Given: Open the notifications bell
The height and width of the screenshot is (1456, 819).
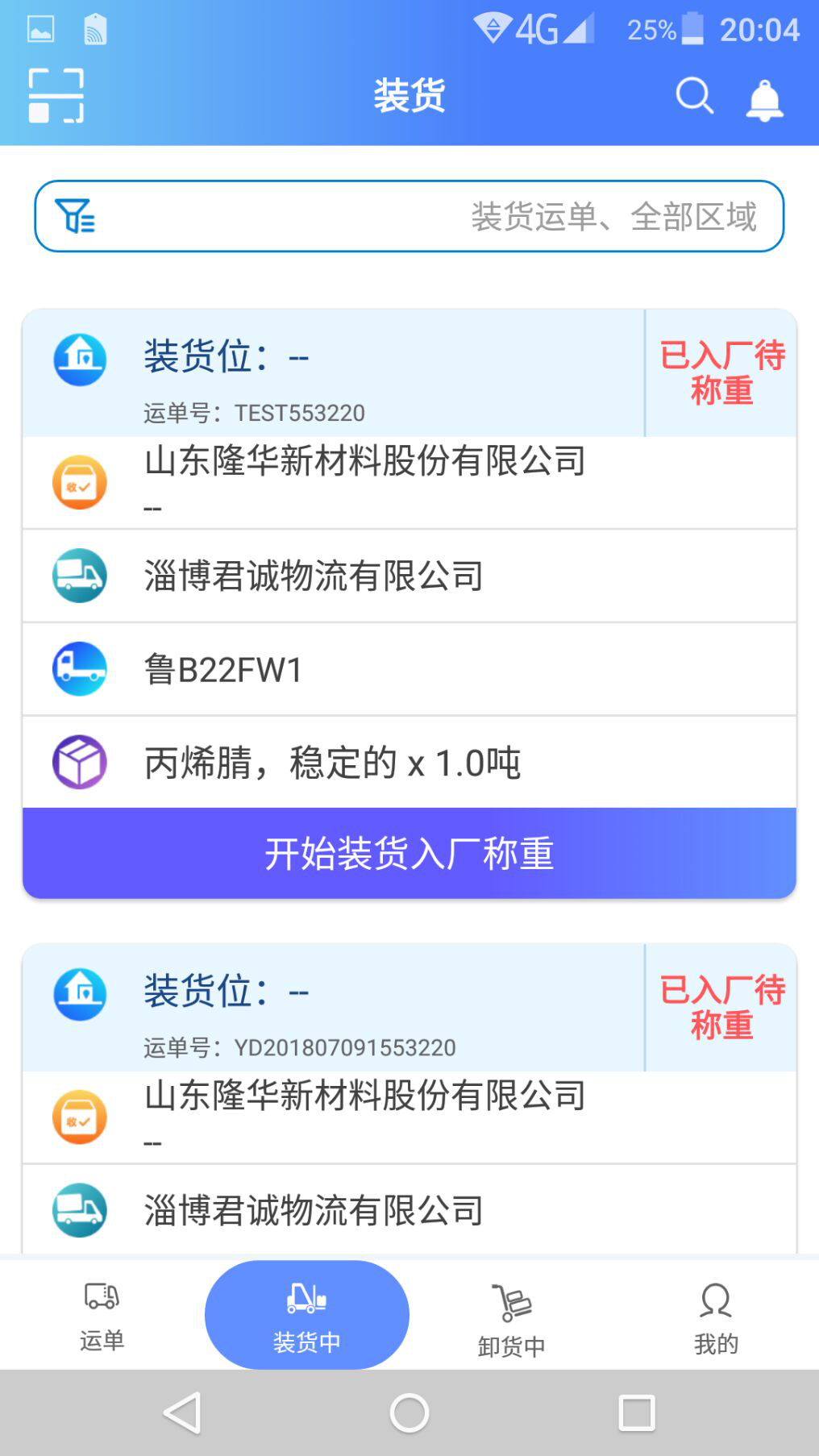Looking at the screenshot, I should click(x=764, y=100).
